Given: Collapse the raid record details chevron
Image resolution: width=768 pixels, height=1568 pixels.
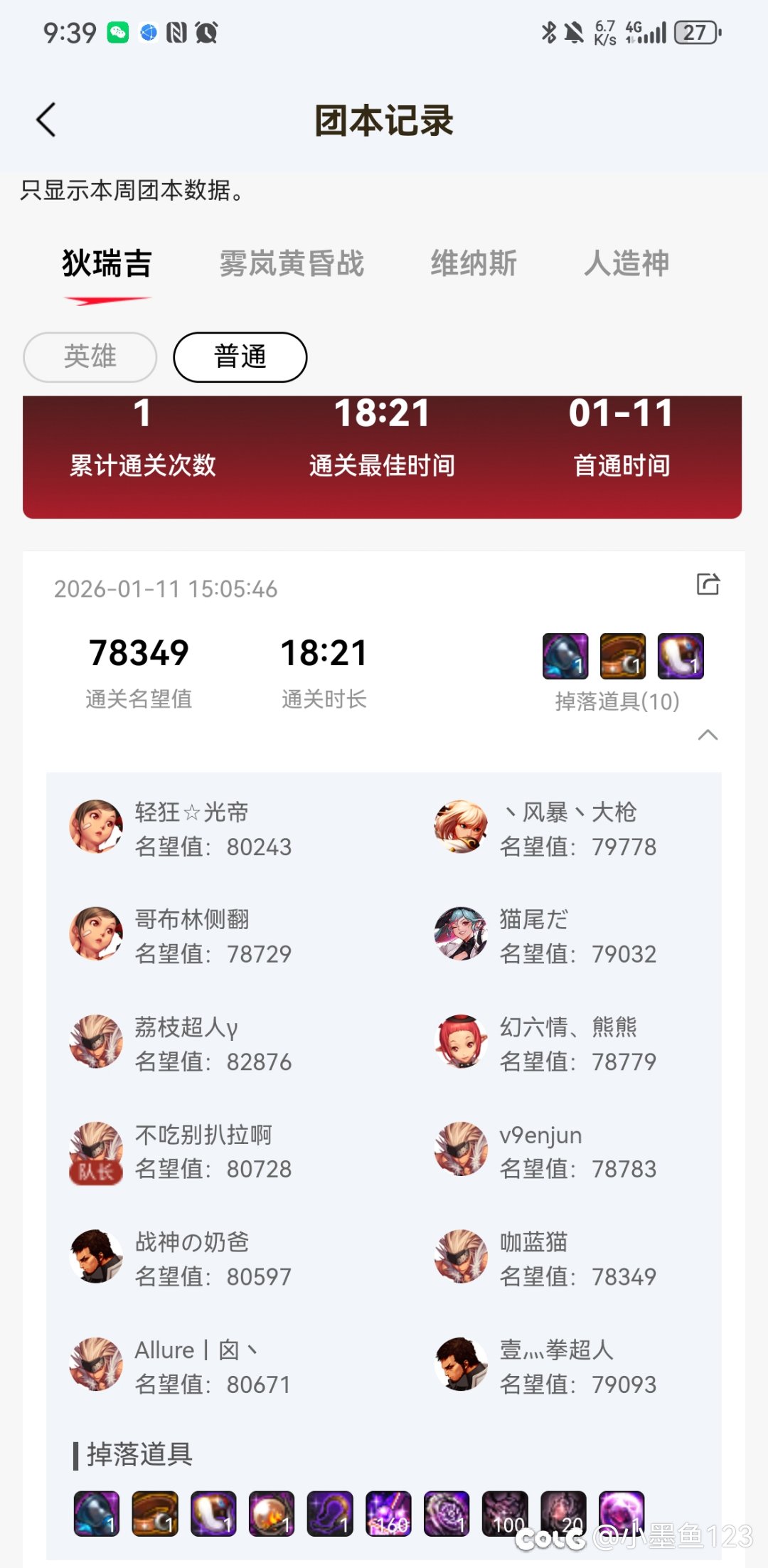Looking at the screenshot, I should [x=708, y=735].
